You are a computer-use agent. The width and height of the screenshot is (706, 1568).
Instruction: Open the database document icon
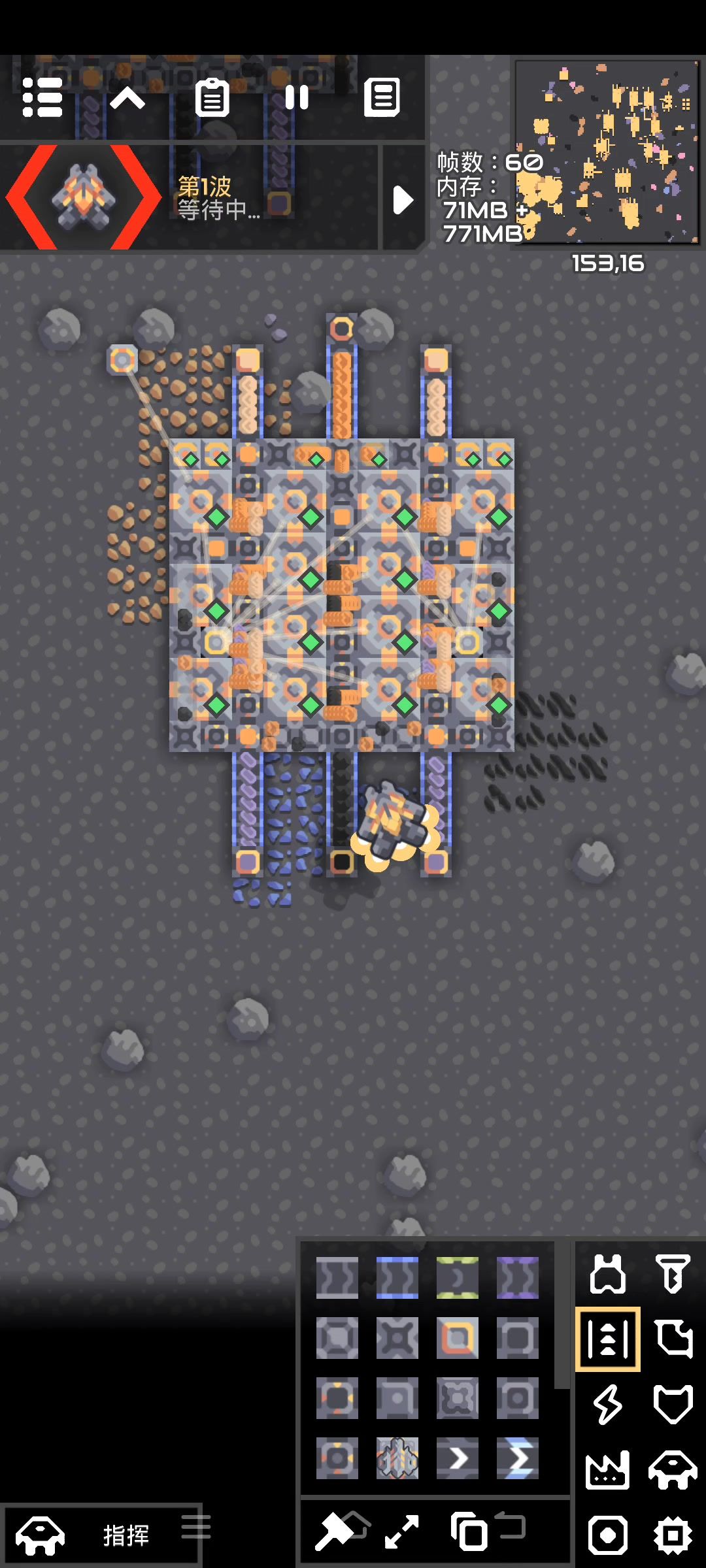pyautogui.click(x=382, y=98)
